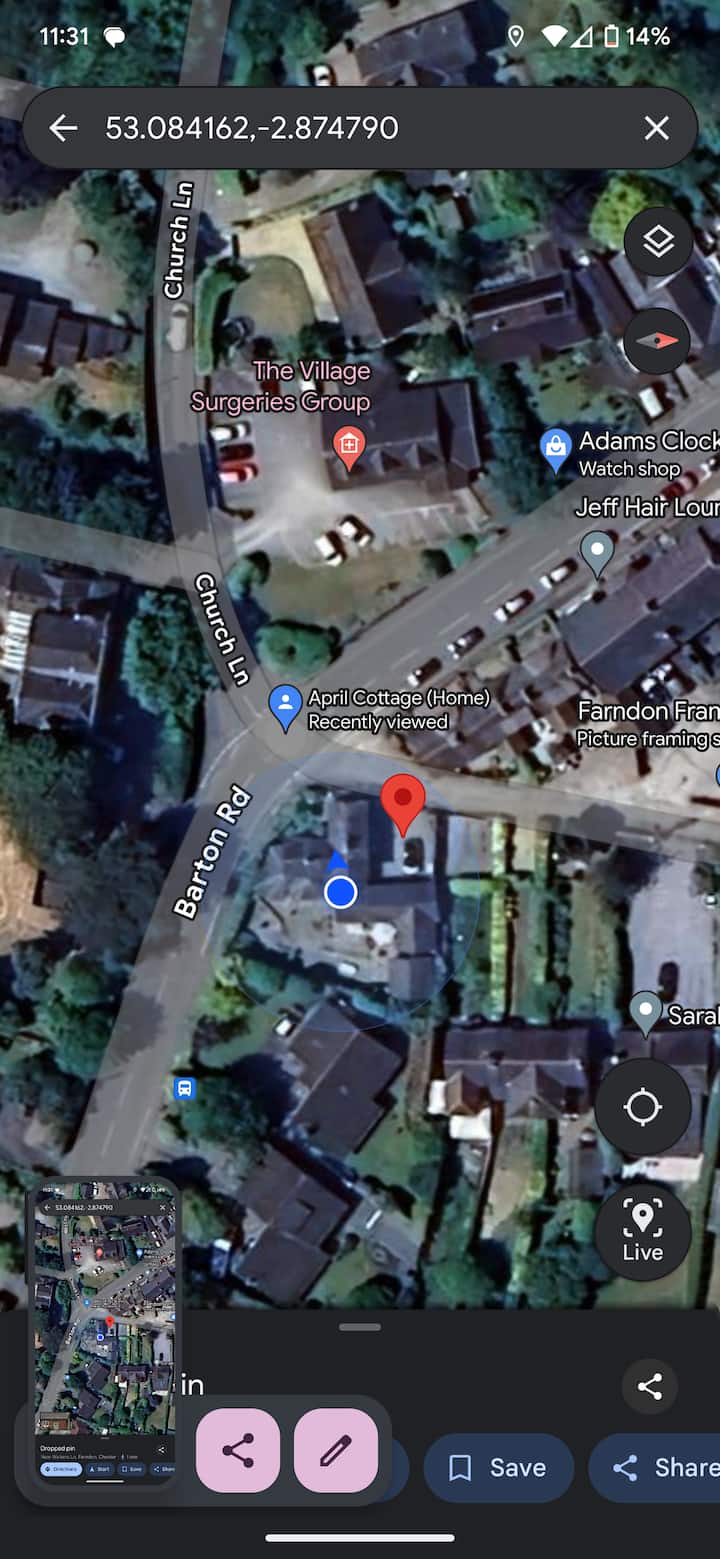Open the bus stop icon on Barton Rd
This screenshot has width=720, height=1559.
184,1088
